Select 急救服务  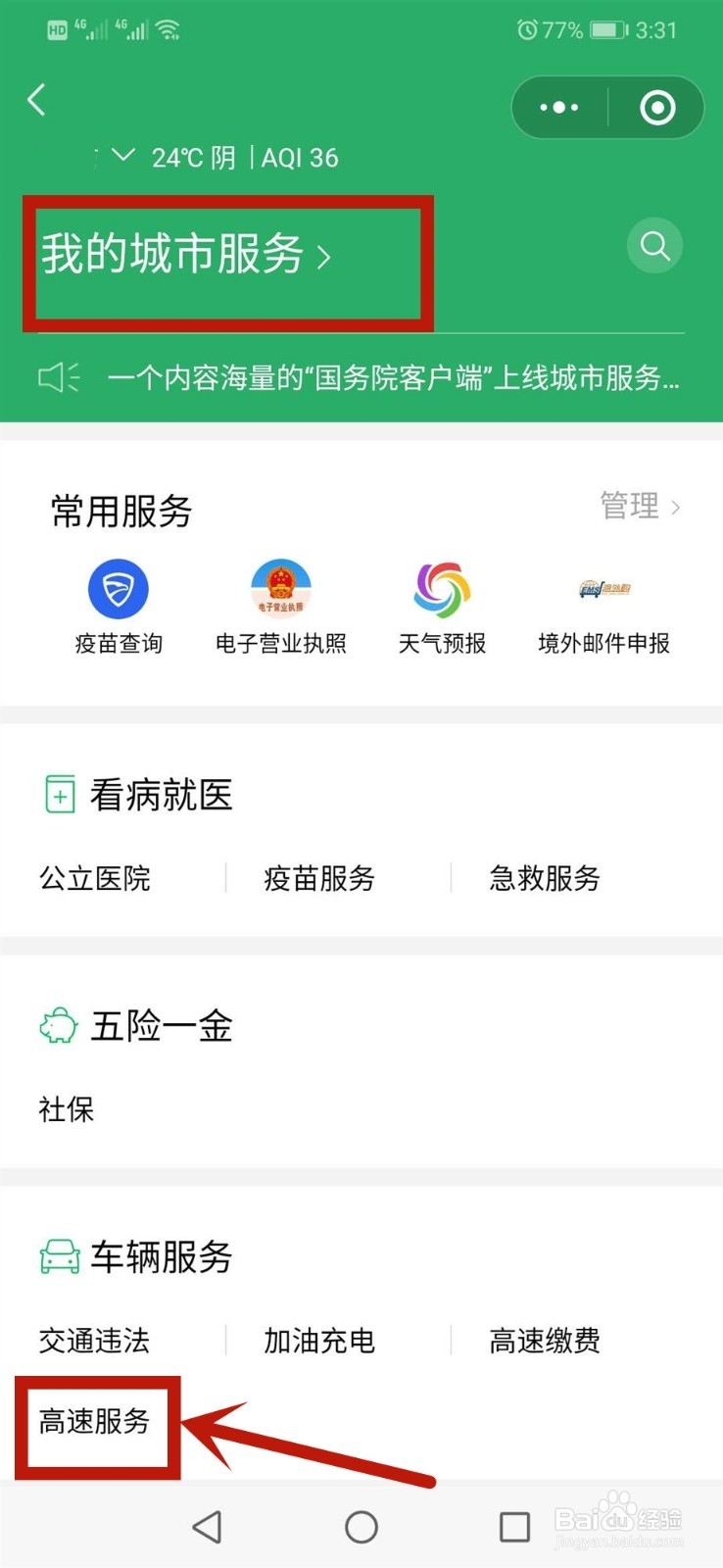coord(545,878)
